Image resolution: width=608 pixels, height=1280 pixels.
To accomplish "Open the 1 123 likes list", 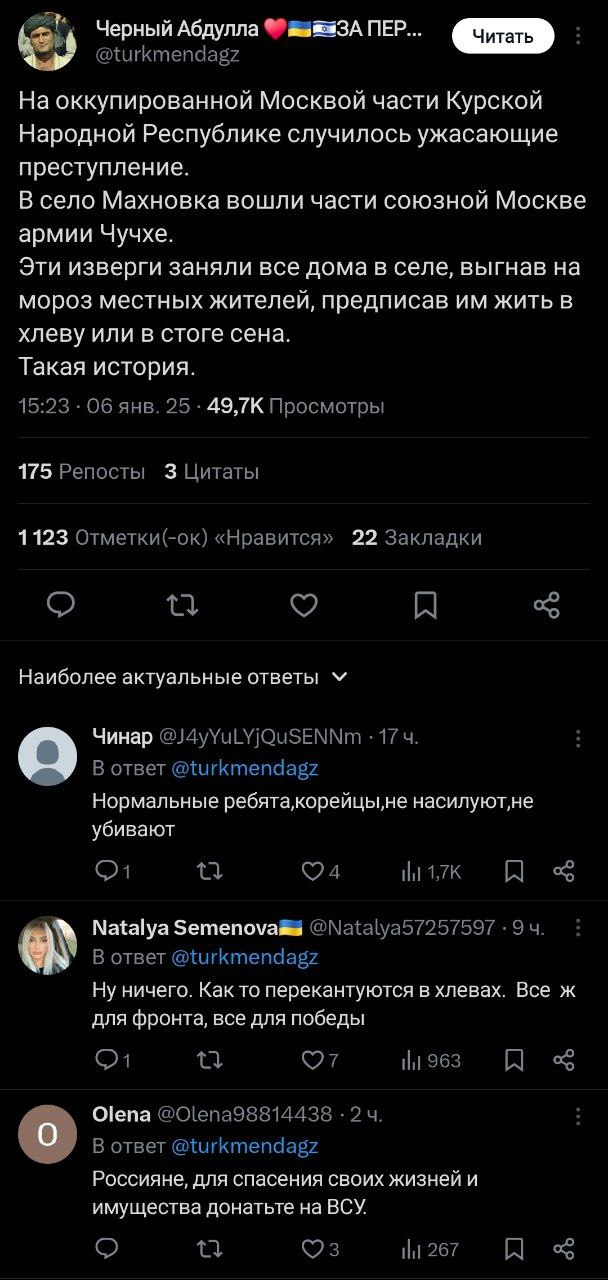I will point(176,538).
